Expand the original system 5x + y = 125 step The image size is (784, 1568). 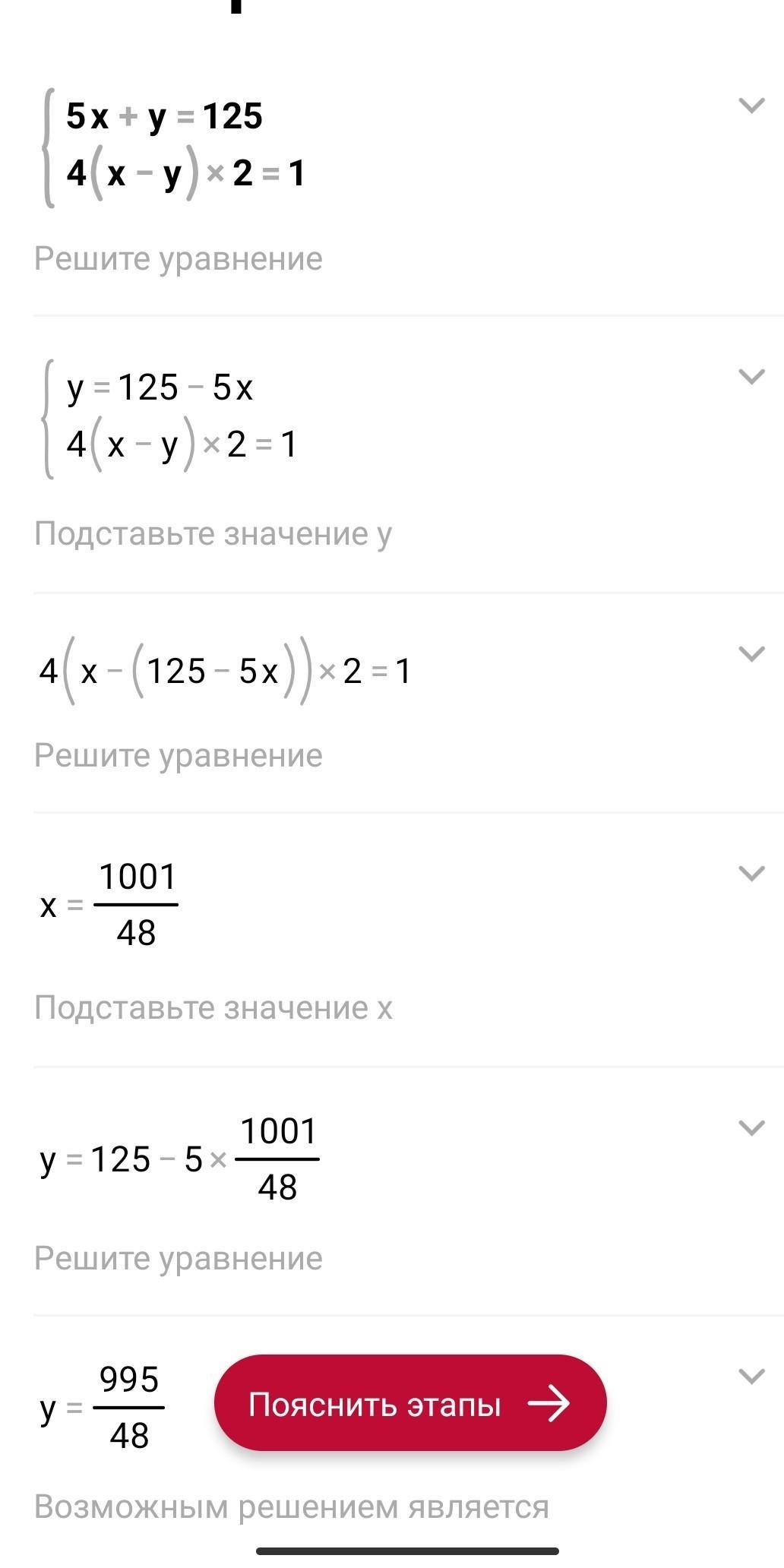751,106
